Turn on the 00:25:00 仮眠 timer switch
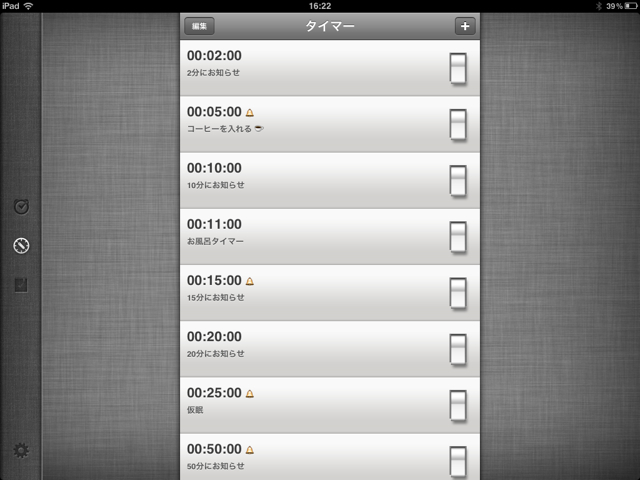The width and height of the screenshot is (640, 480). coord(458,404)
